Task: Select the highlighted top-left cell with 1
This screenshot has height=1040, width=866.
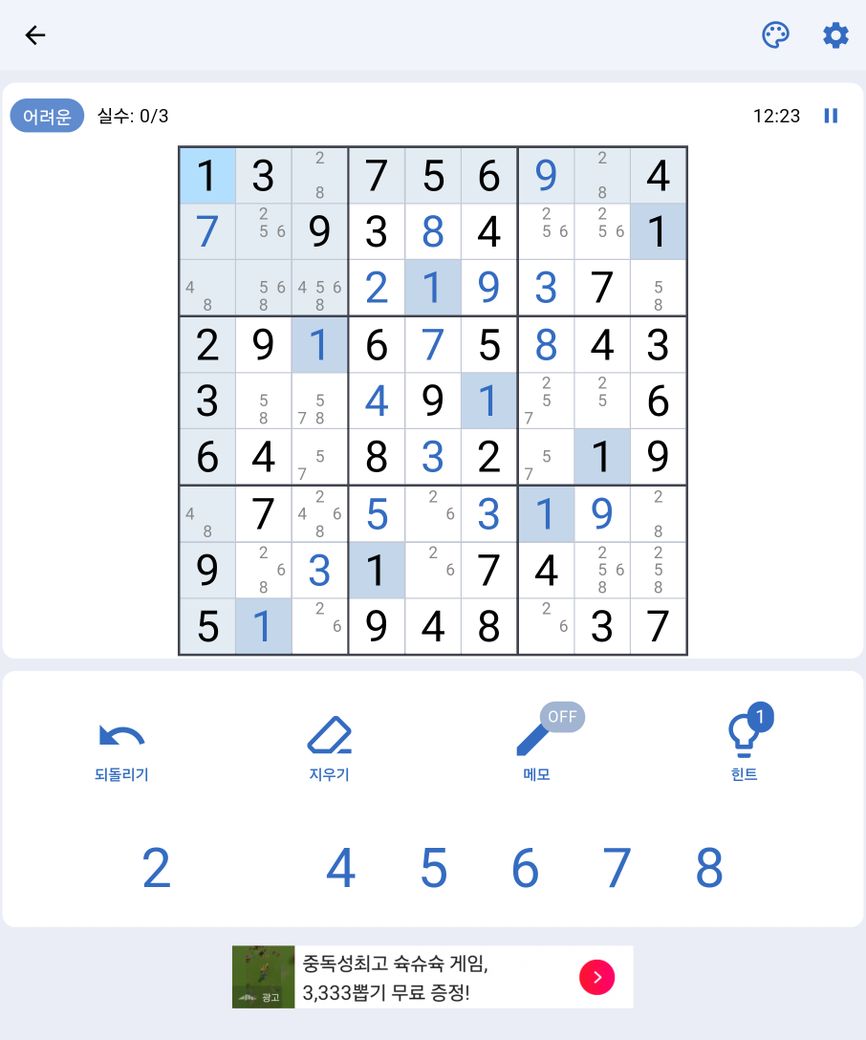Action: coord(207,176)
